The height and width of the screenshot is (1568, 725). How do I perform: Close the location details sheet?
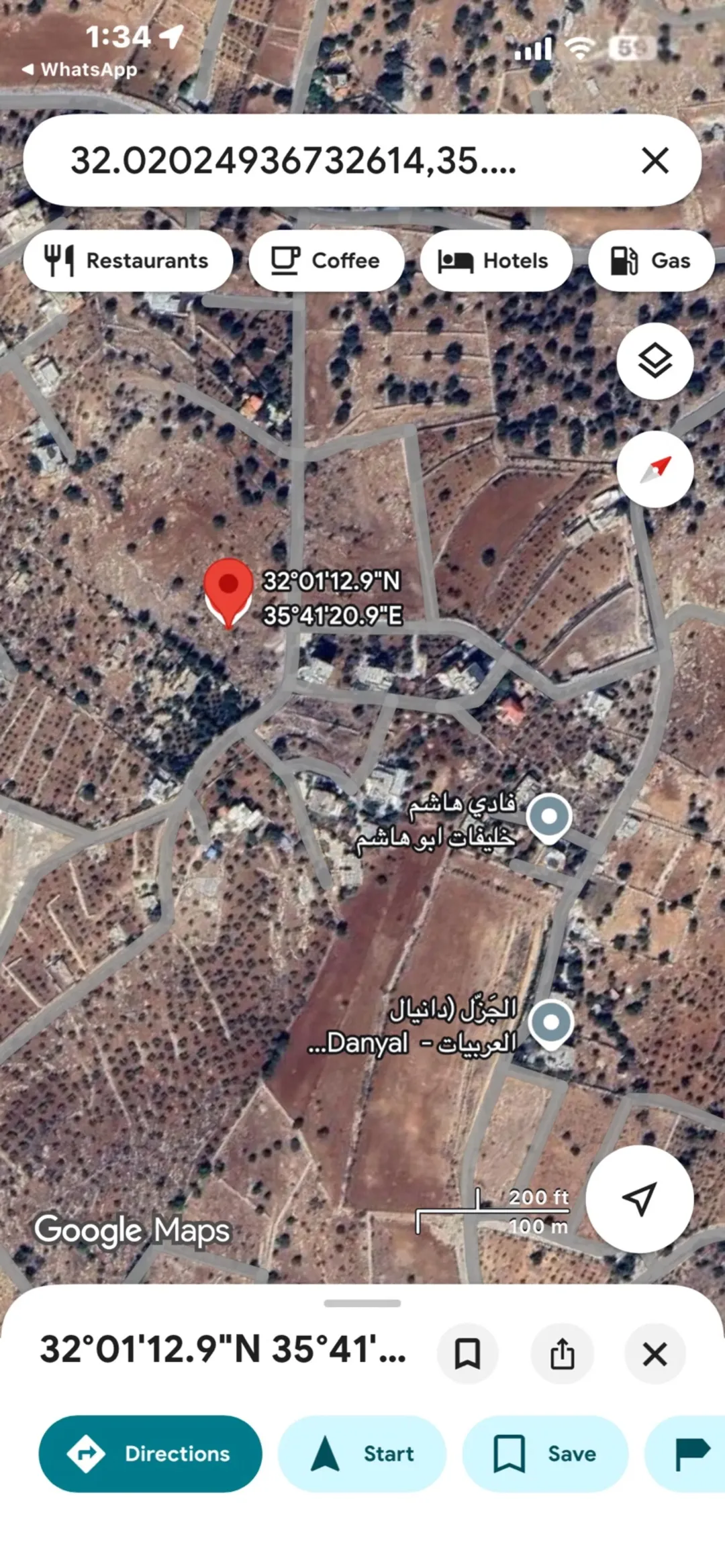(x=655, y=1353)
